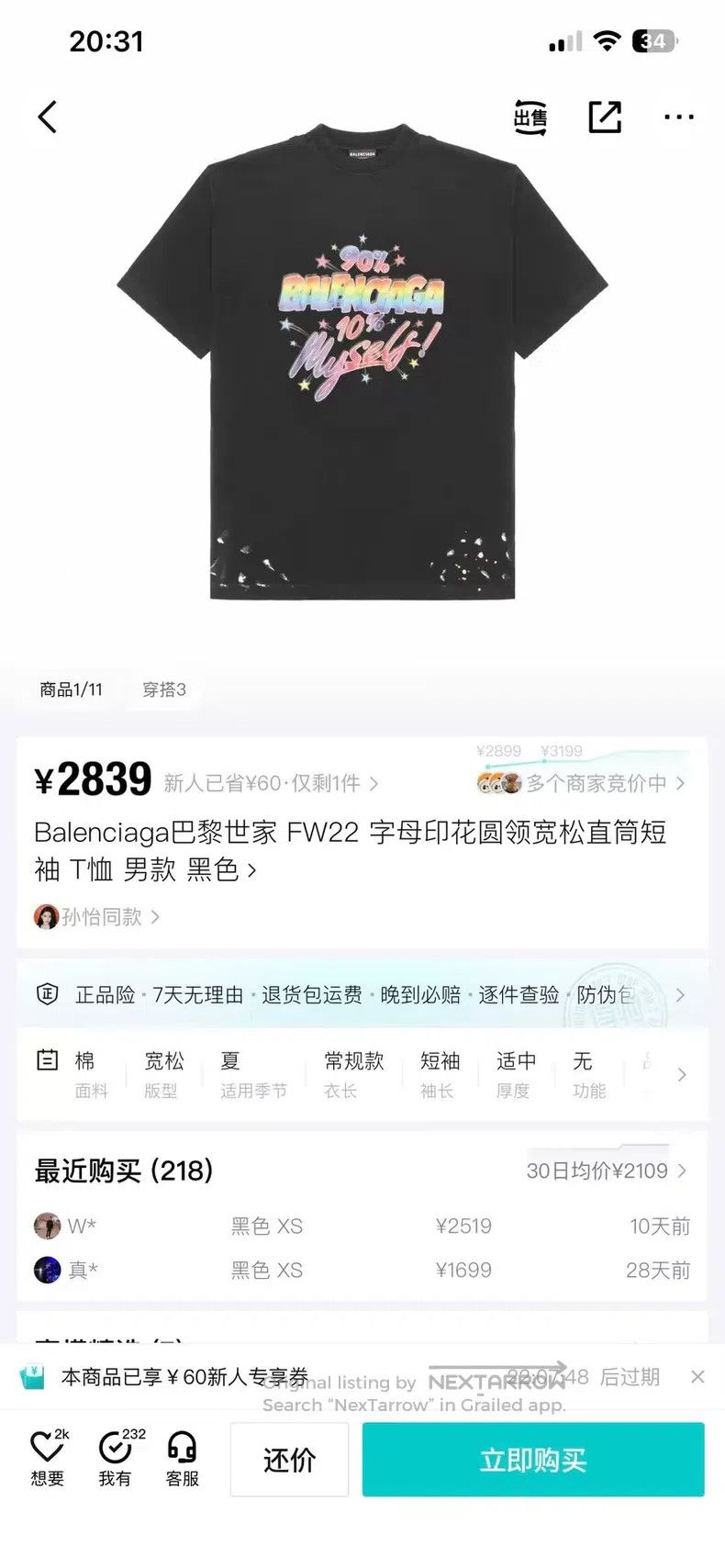Expand the 正品险 guarantee services row
The height and width of the screenshot is (1568, 725).
(x=362, y=995)
